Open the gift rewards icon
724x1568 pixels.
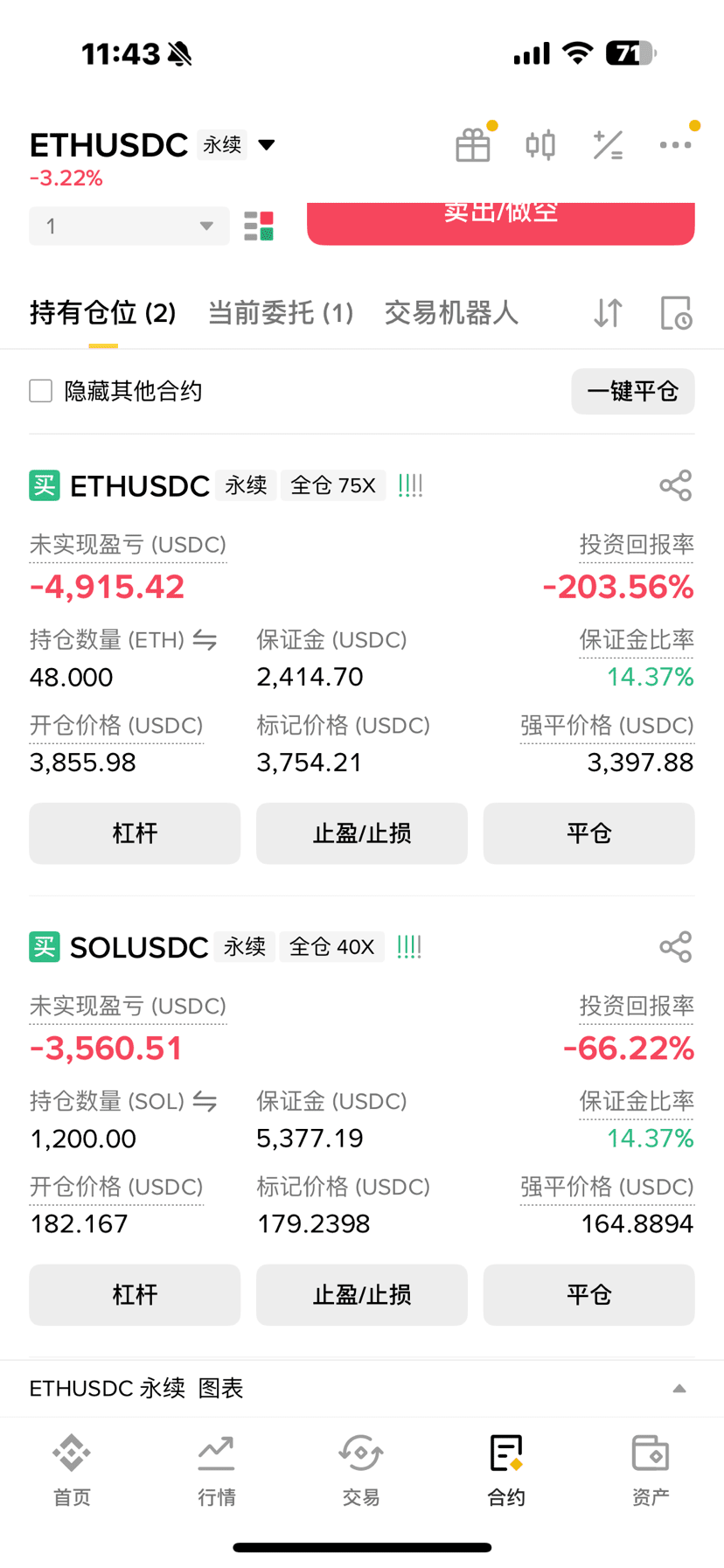click(473, 145)
